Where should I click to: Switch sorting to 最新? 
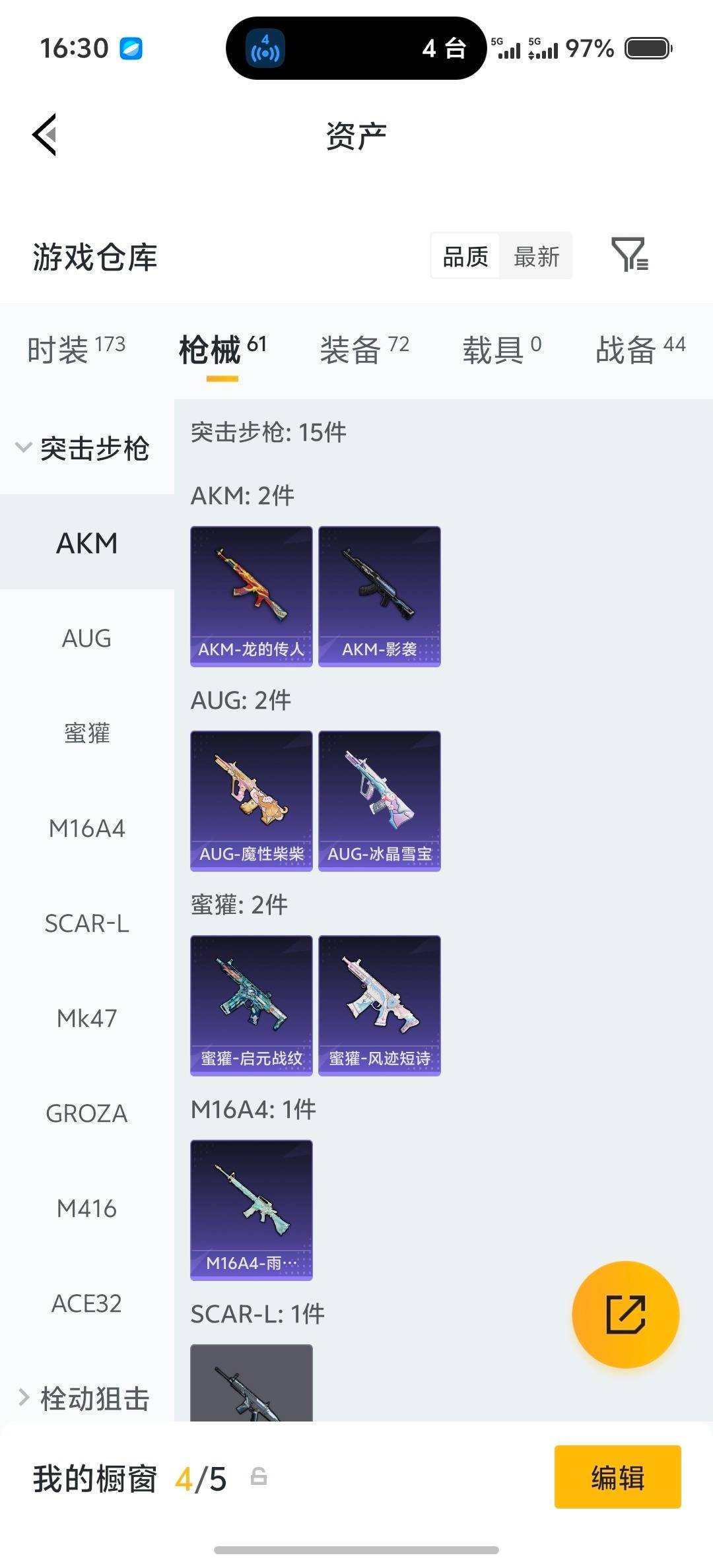click(x=536, y=256)
